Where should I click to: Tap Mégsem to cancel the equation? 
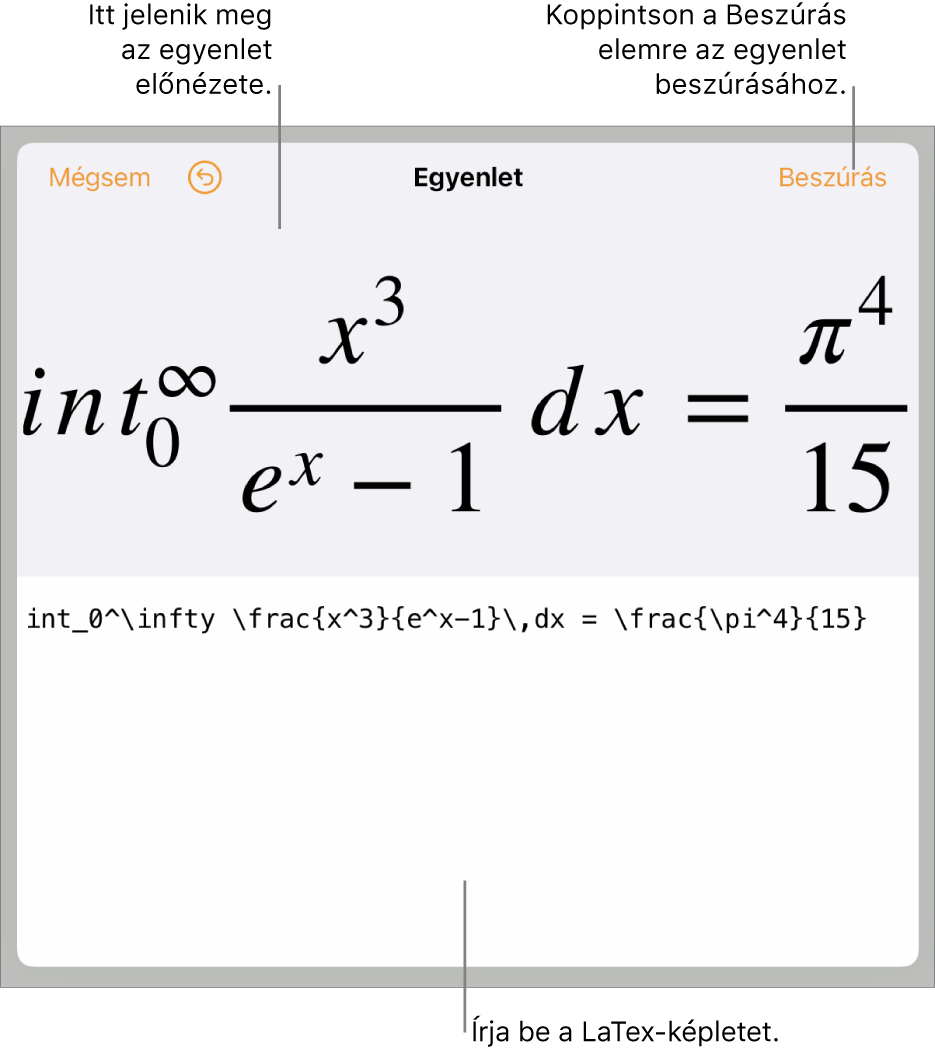click(x=99, y=178)
